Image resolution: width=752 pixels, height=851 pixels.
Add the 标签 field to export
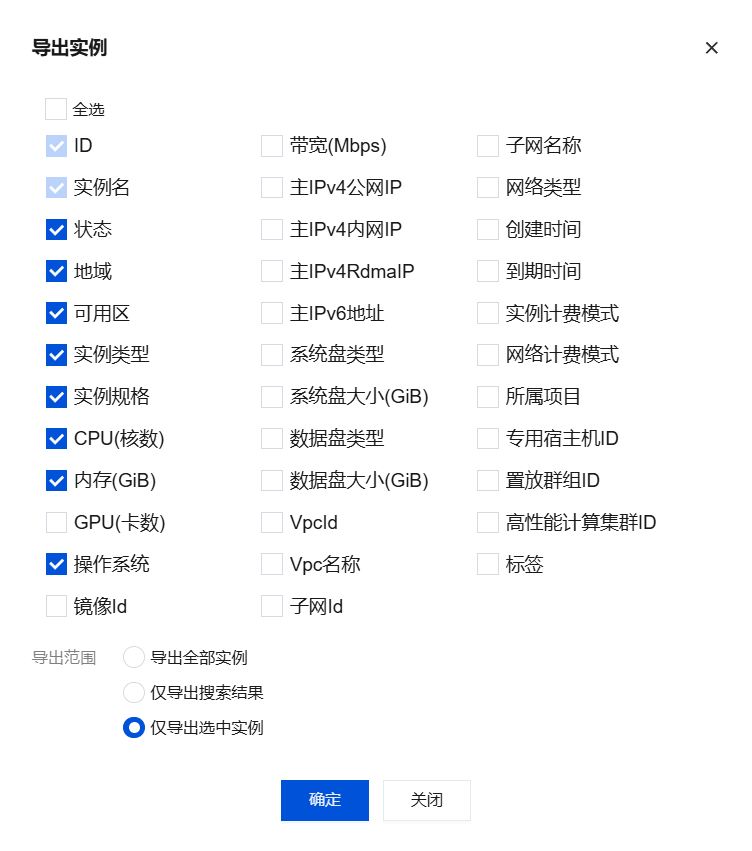(x=488, y=564)
